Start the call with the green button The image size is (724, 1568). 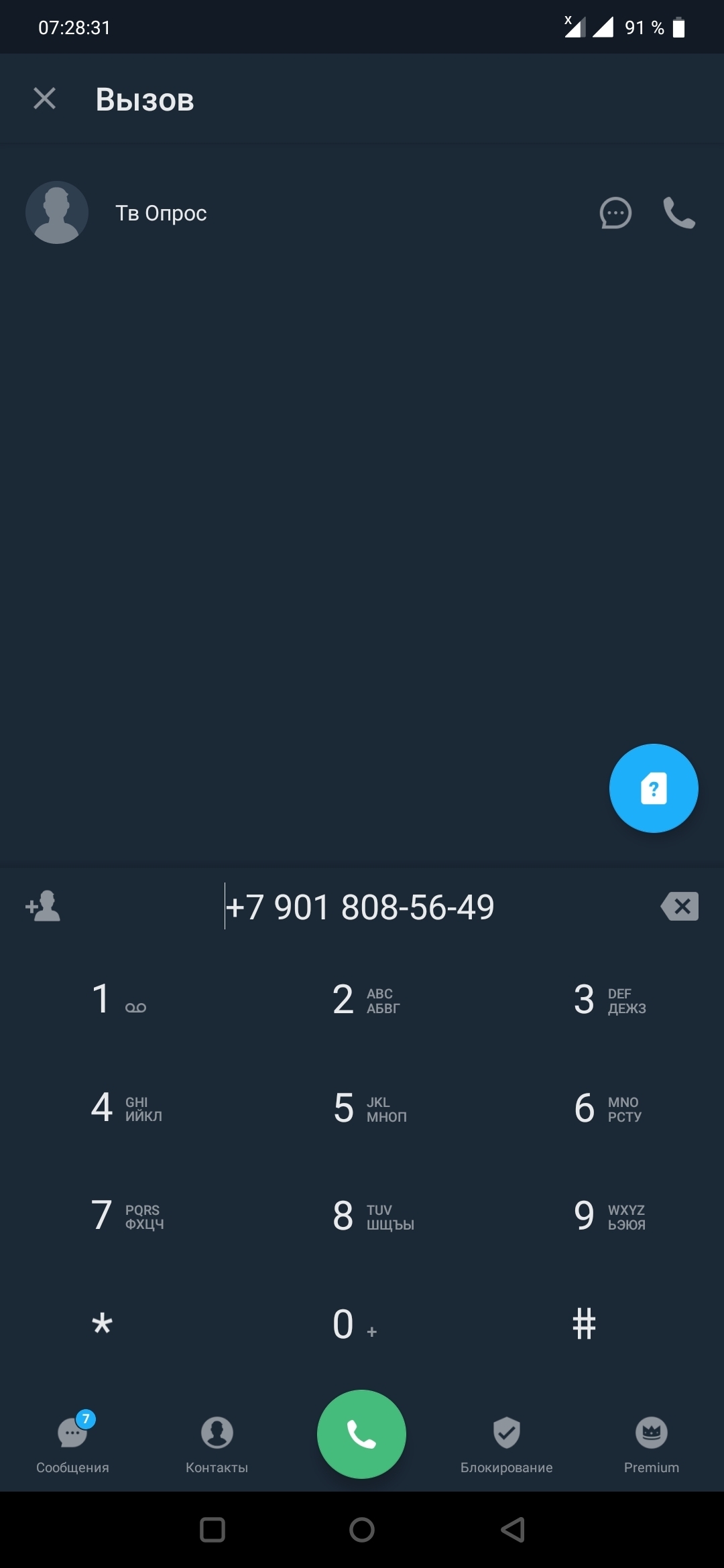point(361,1434)
